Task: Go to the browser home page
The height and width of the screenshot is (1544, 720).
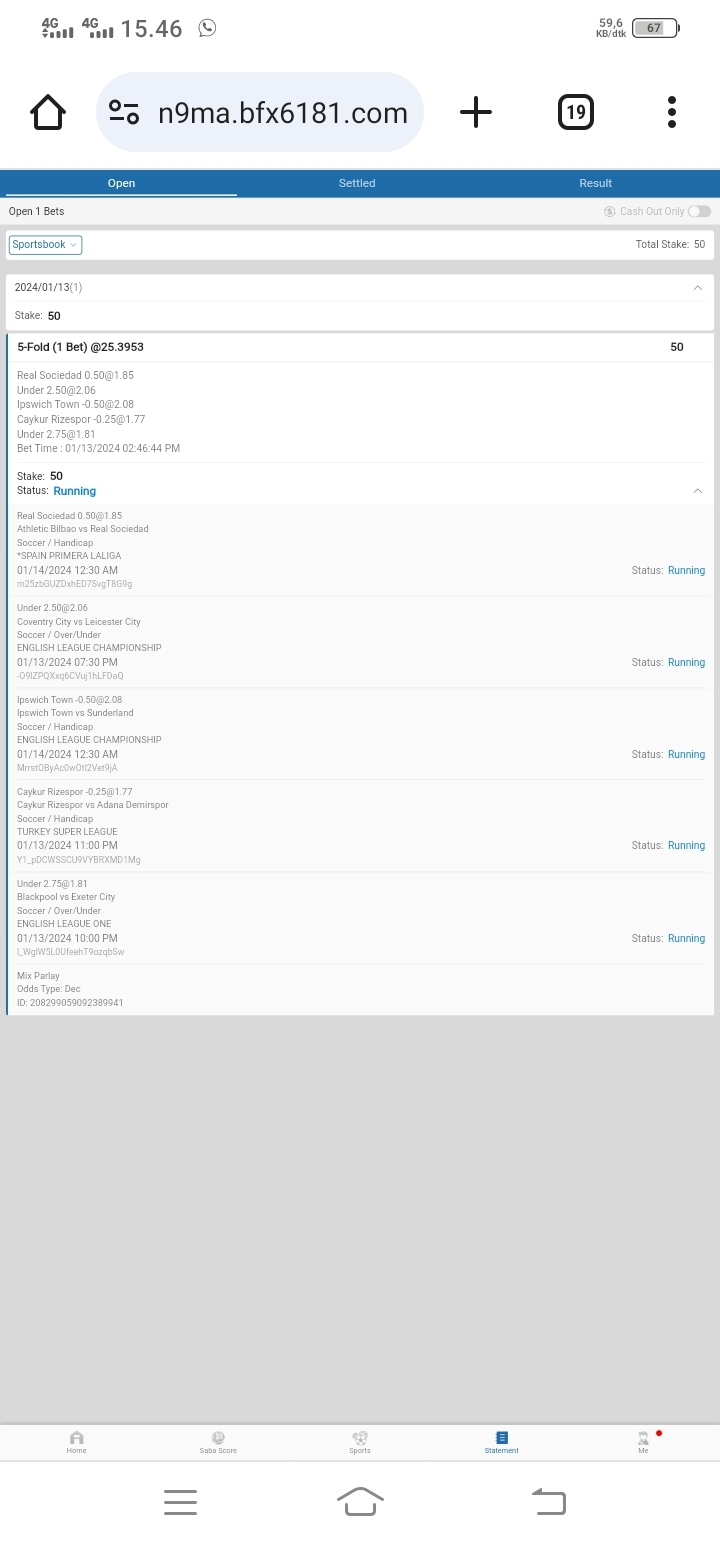Action: pyautogui.click(x=48, y=112)
